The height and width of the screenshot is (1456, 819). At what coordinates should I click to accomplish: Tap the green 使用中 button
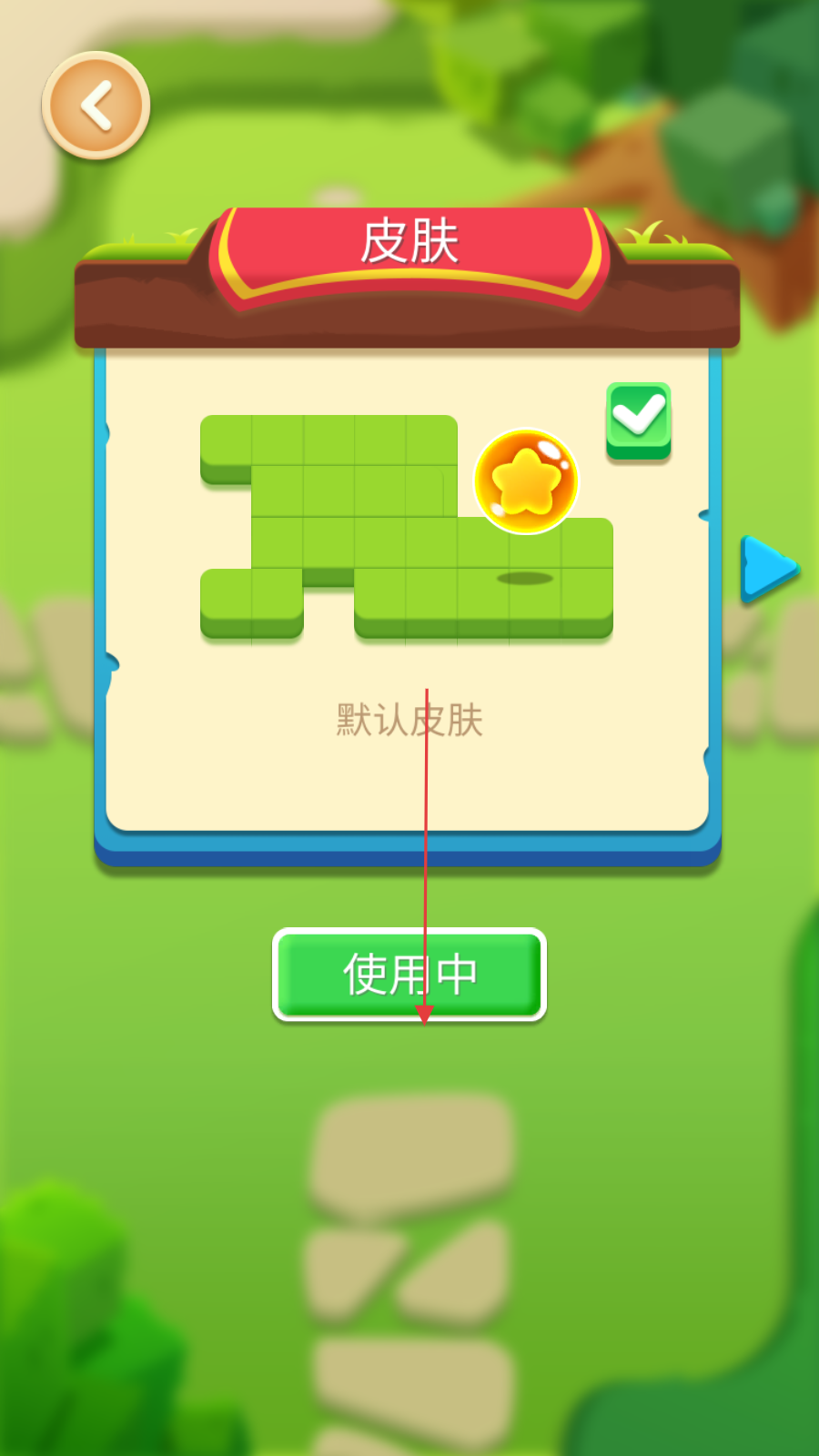click(x=409, y=975)
